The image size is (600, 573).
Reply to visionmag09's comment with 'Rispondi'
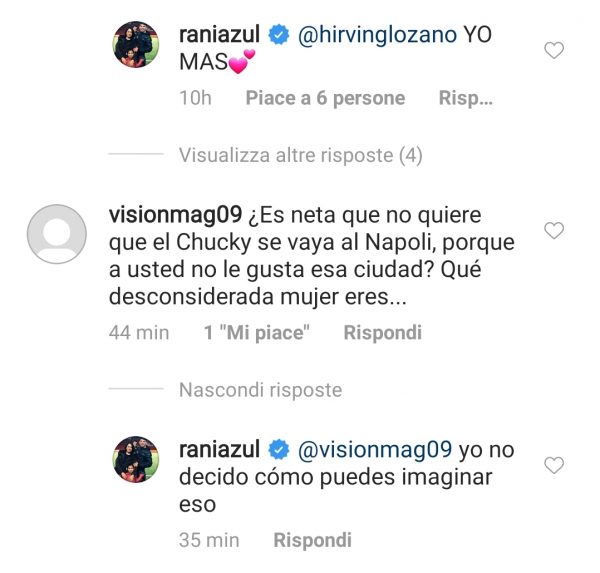pyautogui.click(x=382, y=333)
